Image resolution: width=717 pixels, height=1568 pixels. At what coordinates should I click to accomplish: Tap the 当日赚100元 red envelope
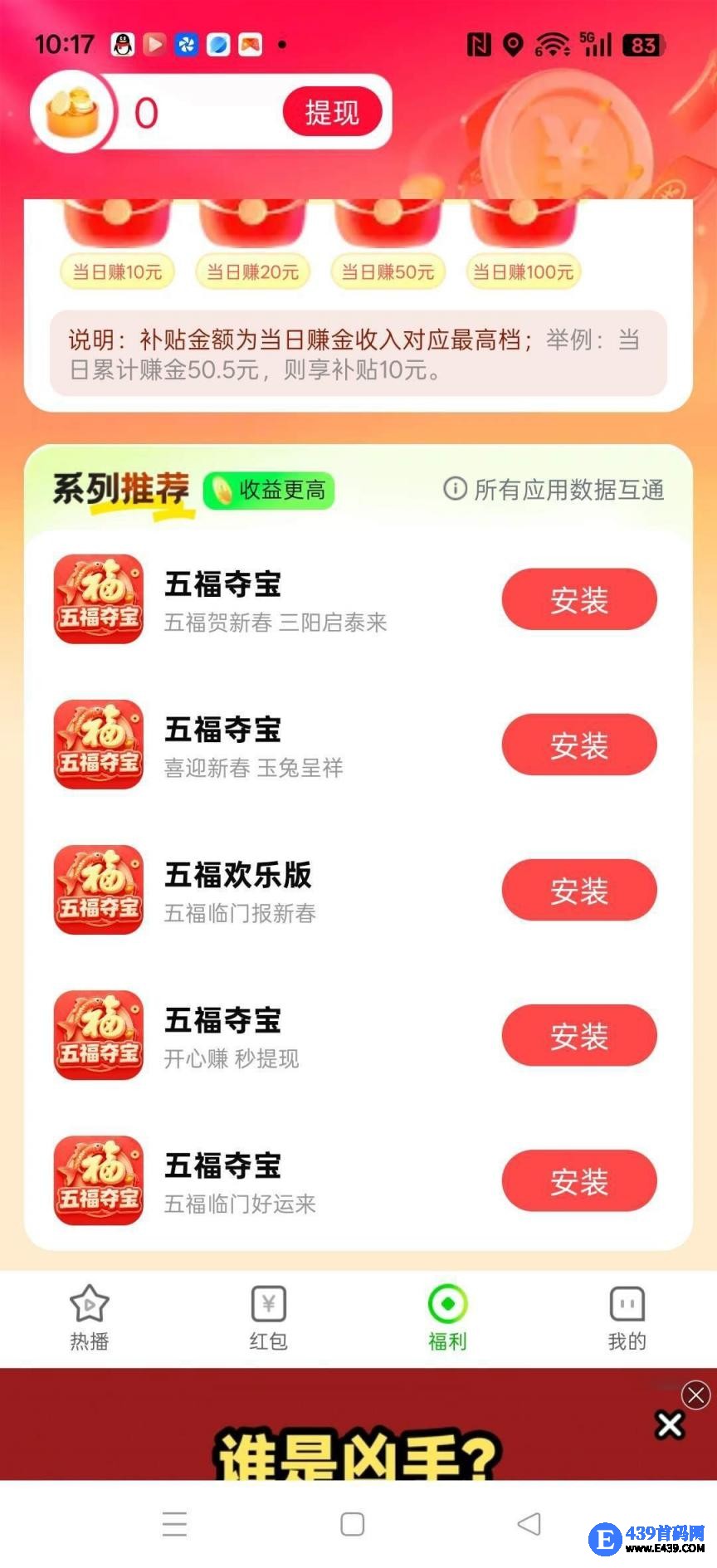[x=523, y=224]
